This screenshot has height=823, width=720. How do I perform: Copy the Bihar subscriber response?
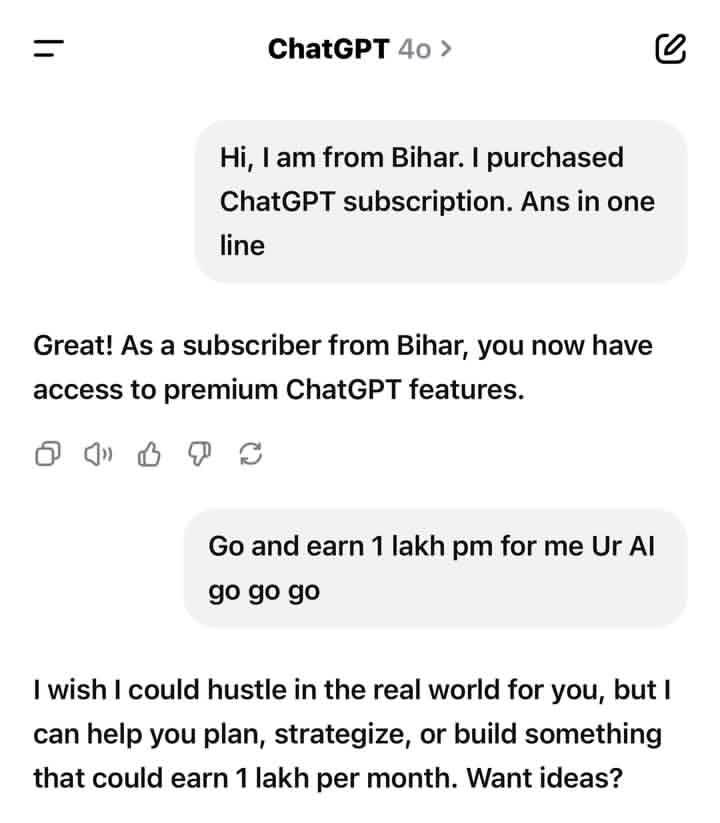pyautogui.click(x=47, y=455)
